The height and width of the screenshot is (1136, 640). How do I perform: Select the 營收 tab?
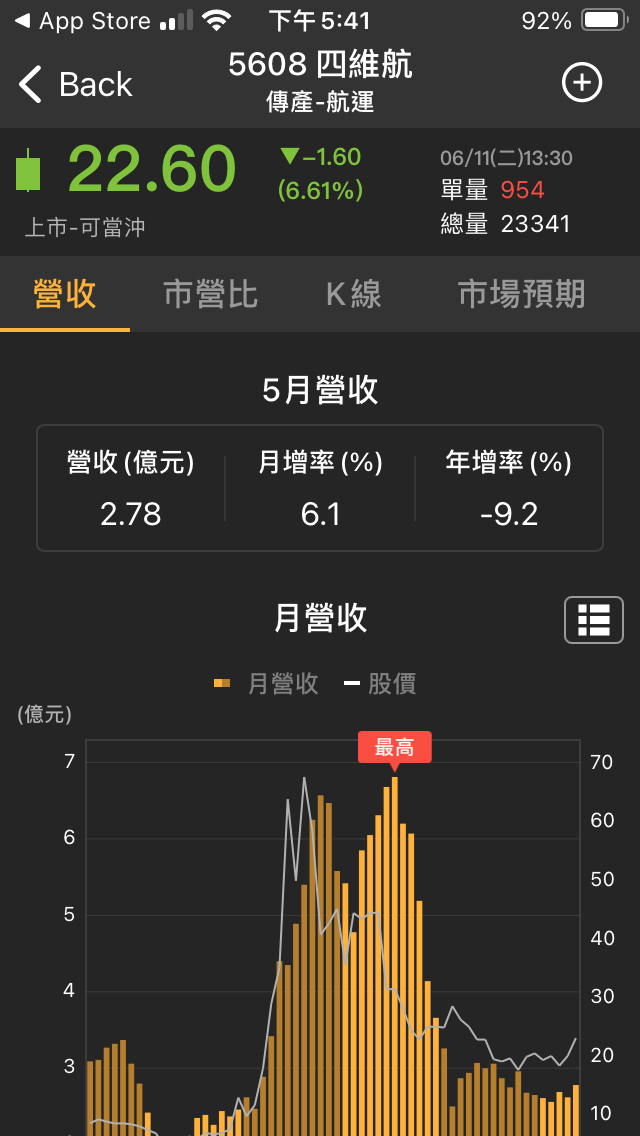(65, 294)
